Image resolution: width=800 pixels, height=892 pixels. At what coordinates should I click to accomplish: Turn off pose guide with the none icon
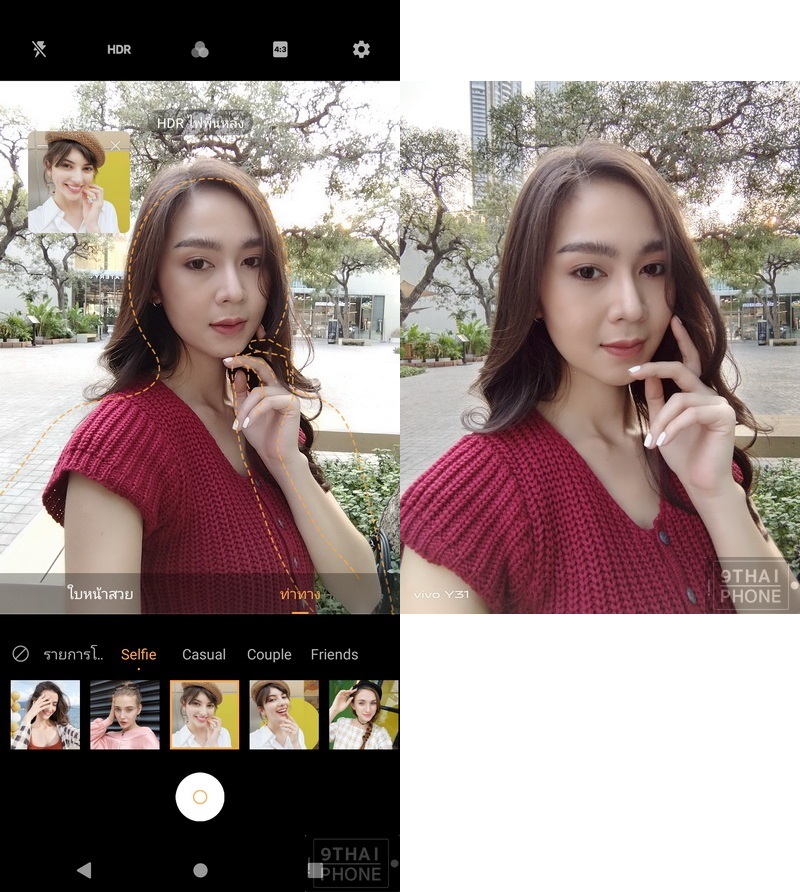point(20,654)
